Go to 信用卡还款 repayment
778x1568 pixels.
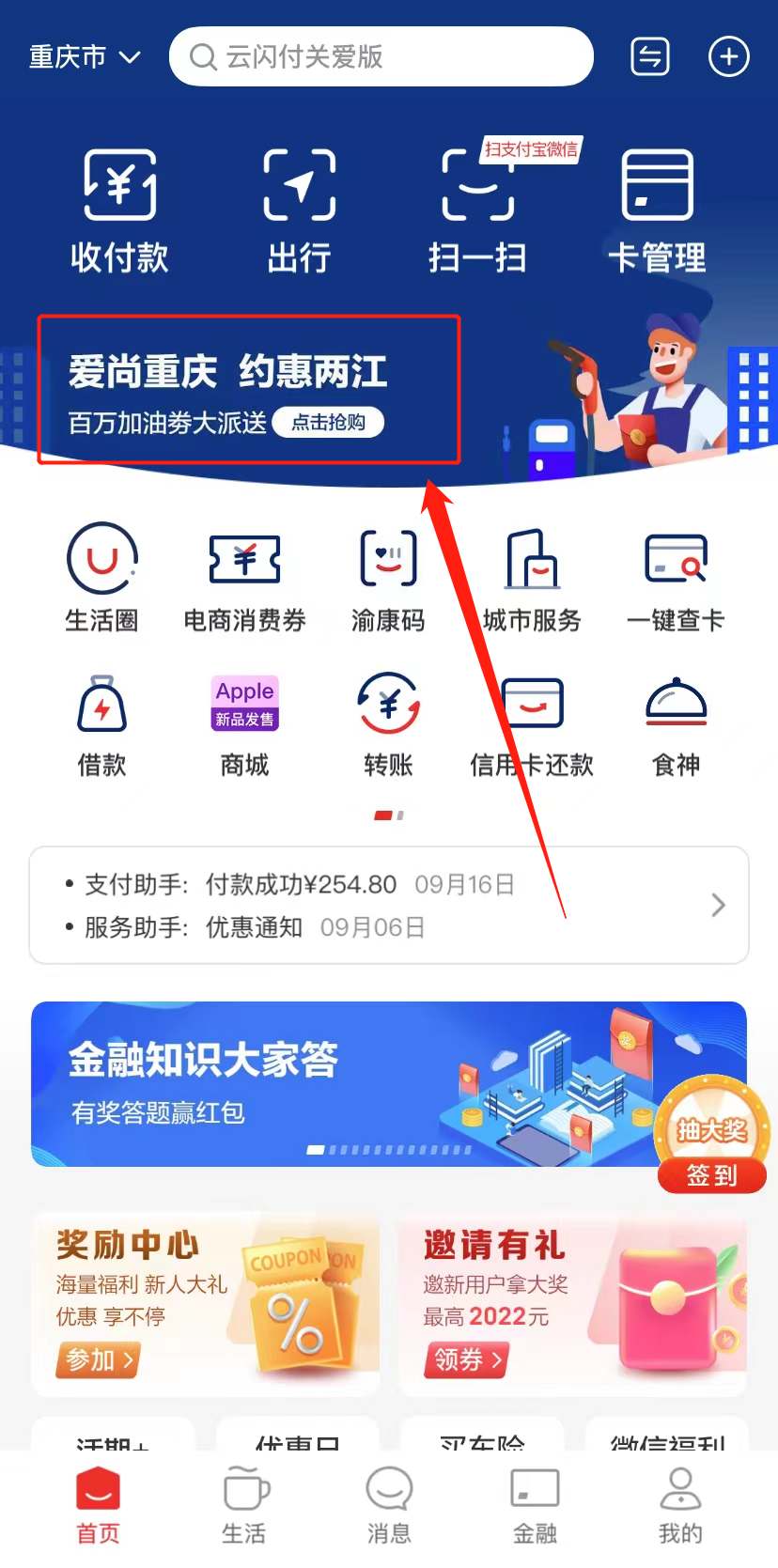pos(532,723)
